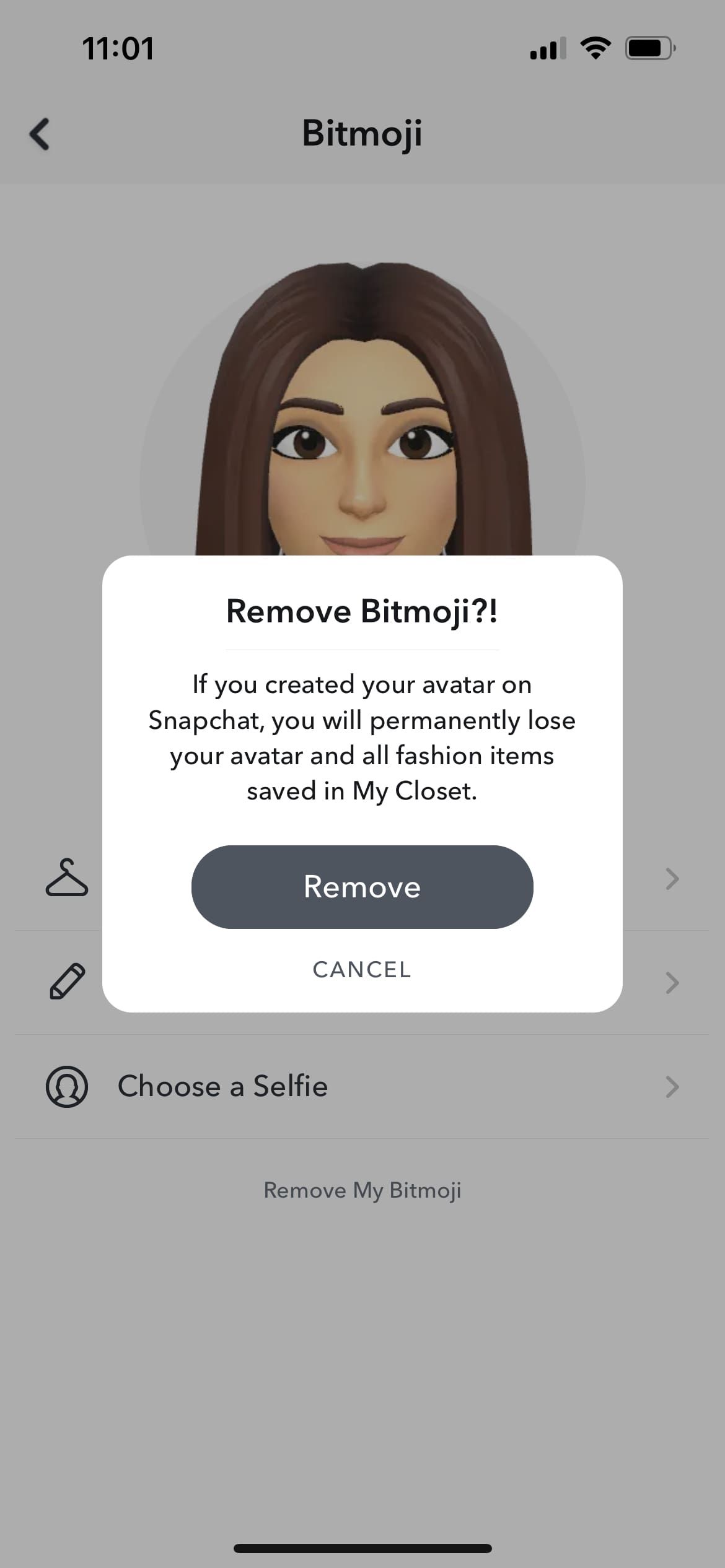
Task: Tap the Wi-Fi icon in the status bar
Action: coord(597,48)
